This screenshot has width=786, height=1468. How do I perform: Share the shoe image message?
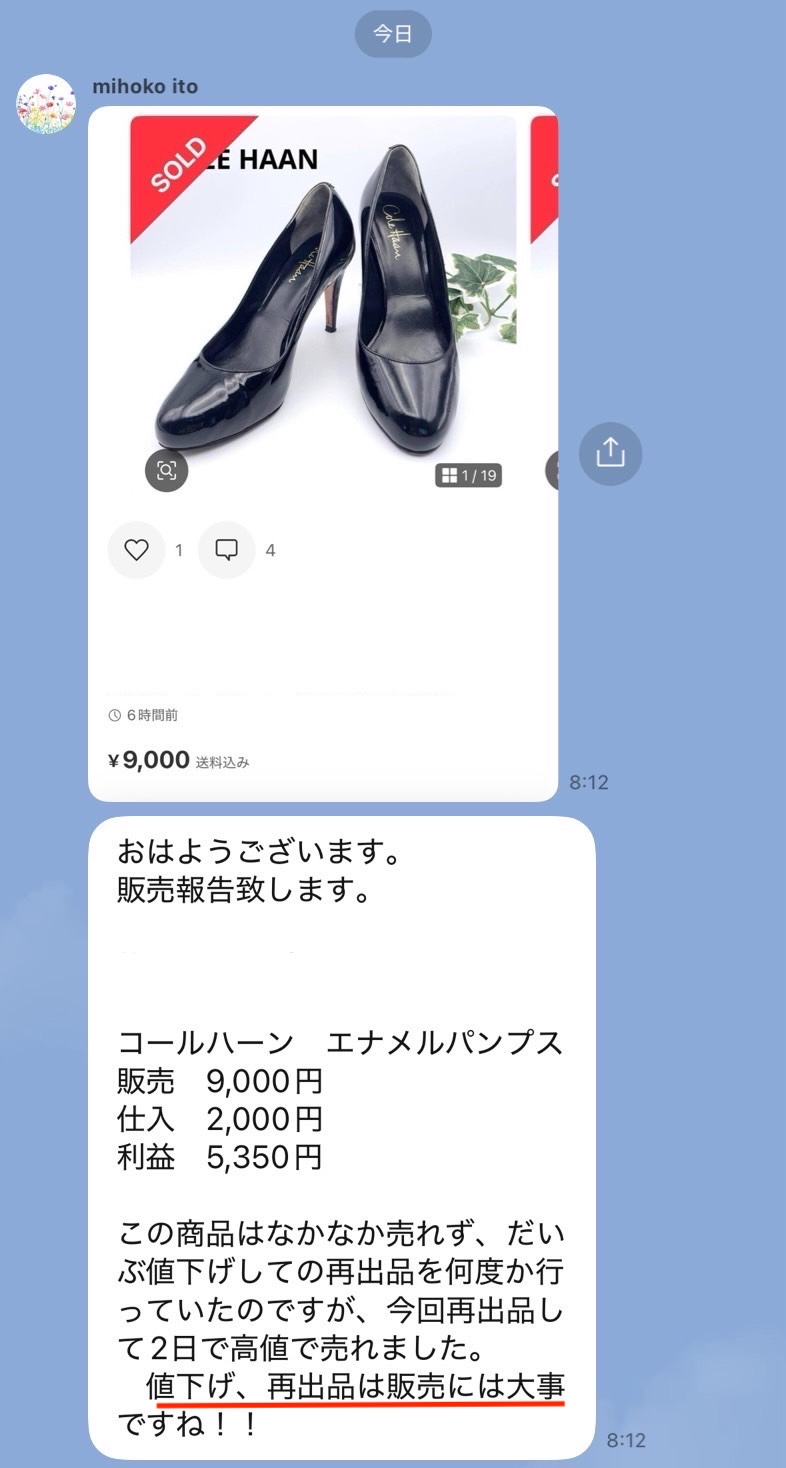(x=610, y=453)
